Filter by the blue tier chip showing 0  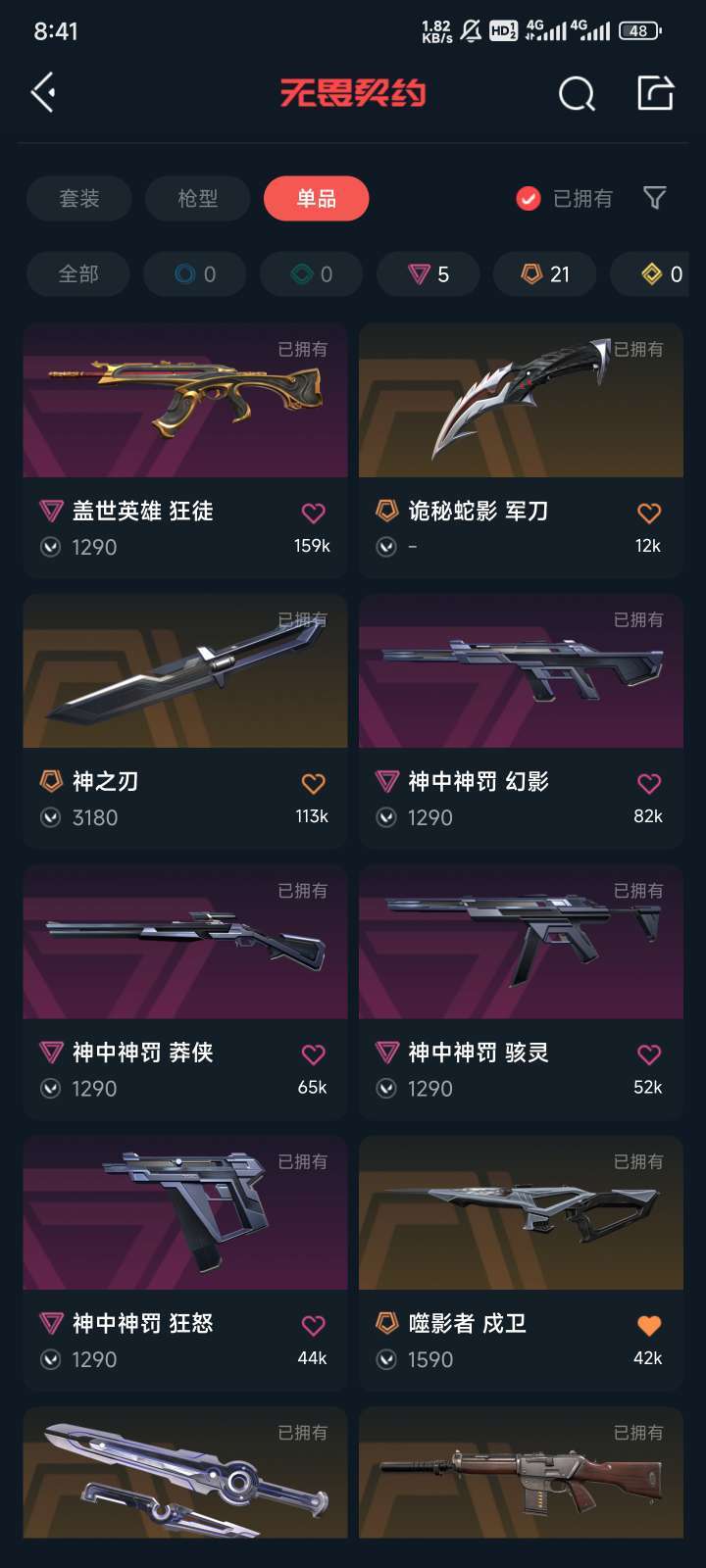tap(195, 274)
